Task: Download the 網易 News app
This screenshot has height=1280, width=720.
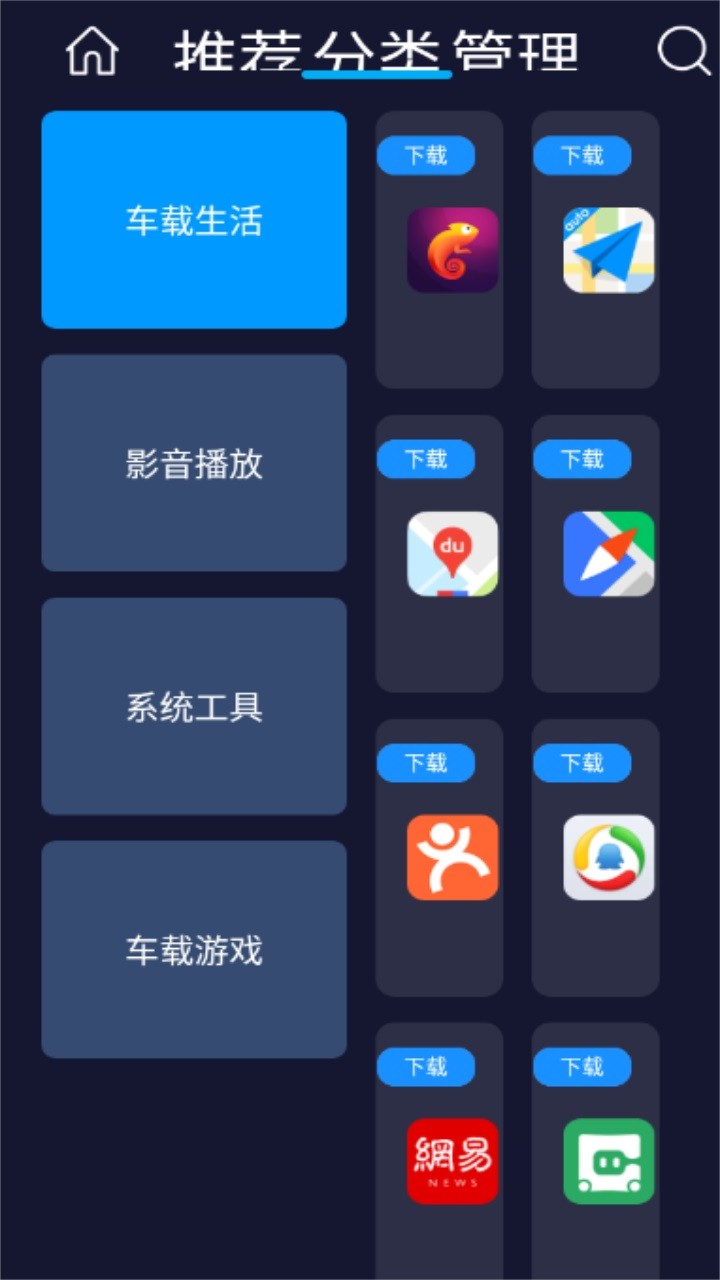Action: click(426, 1067)
